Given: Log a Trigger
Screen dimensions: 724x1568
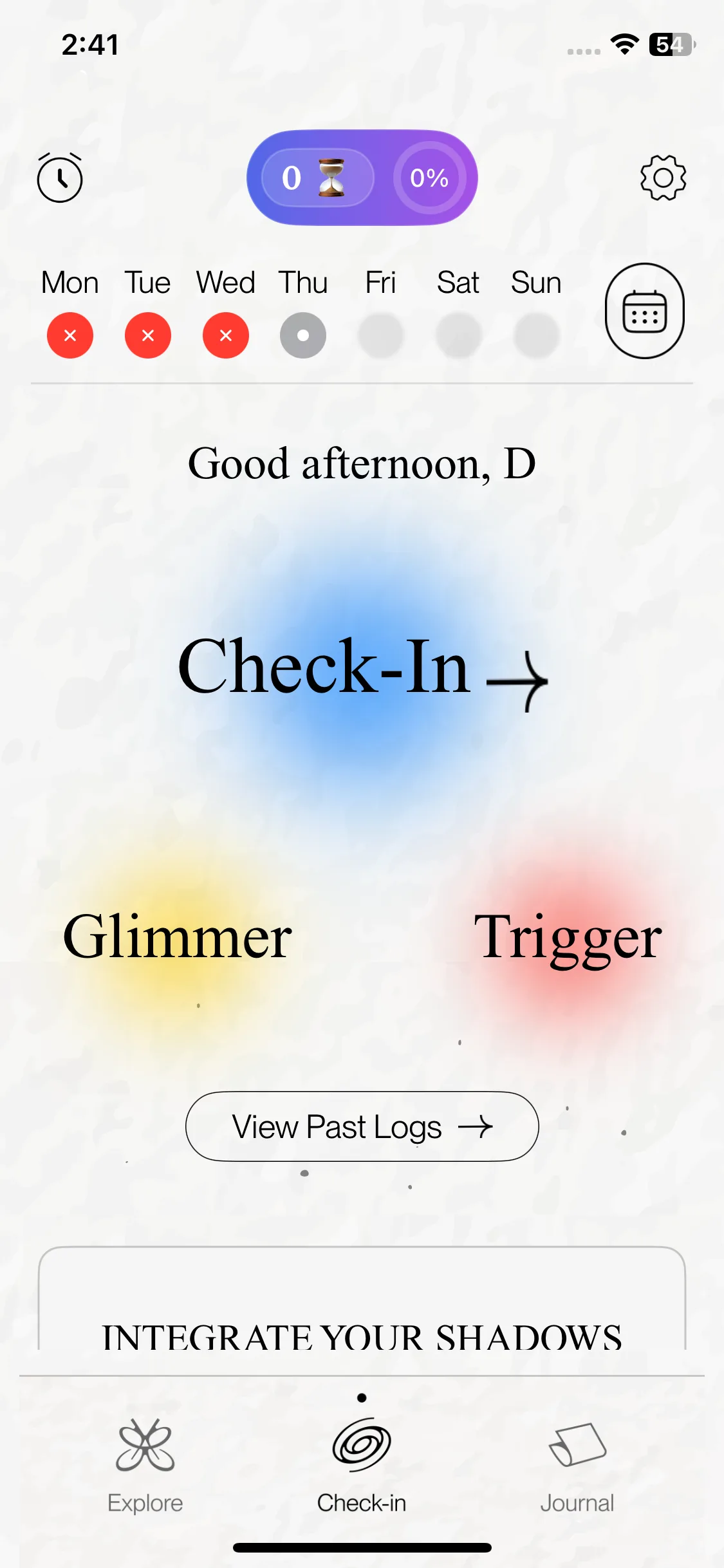Looking at the screenshot, I should [568, 937].
